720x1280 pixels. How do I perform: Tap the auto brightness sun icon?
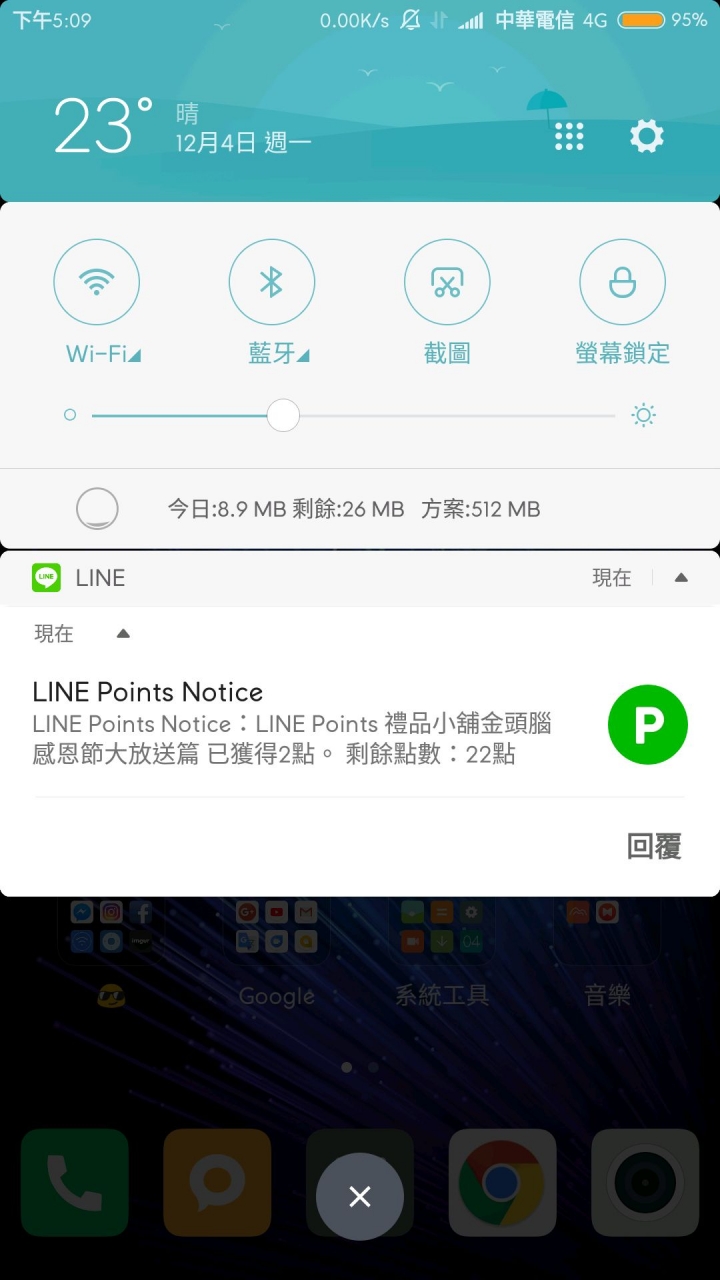(643, 415)
